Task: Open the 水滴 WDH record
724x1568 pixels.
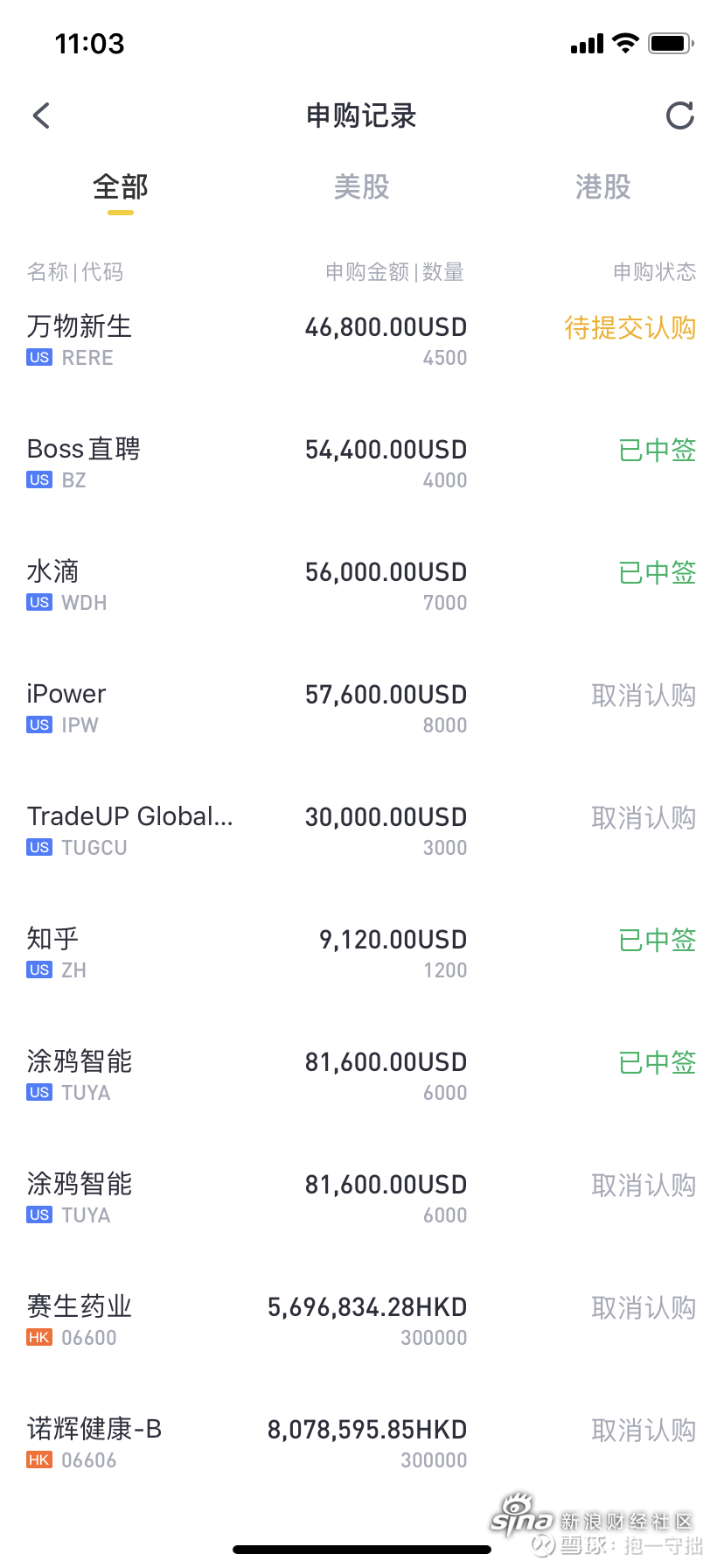Action: click(362, 586)
